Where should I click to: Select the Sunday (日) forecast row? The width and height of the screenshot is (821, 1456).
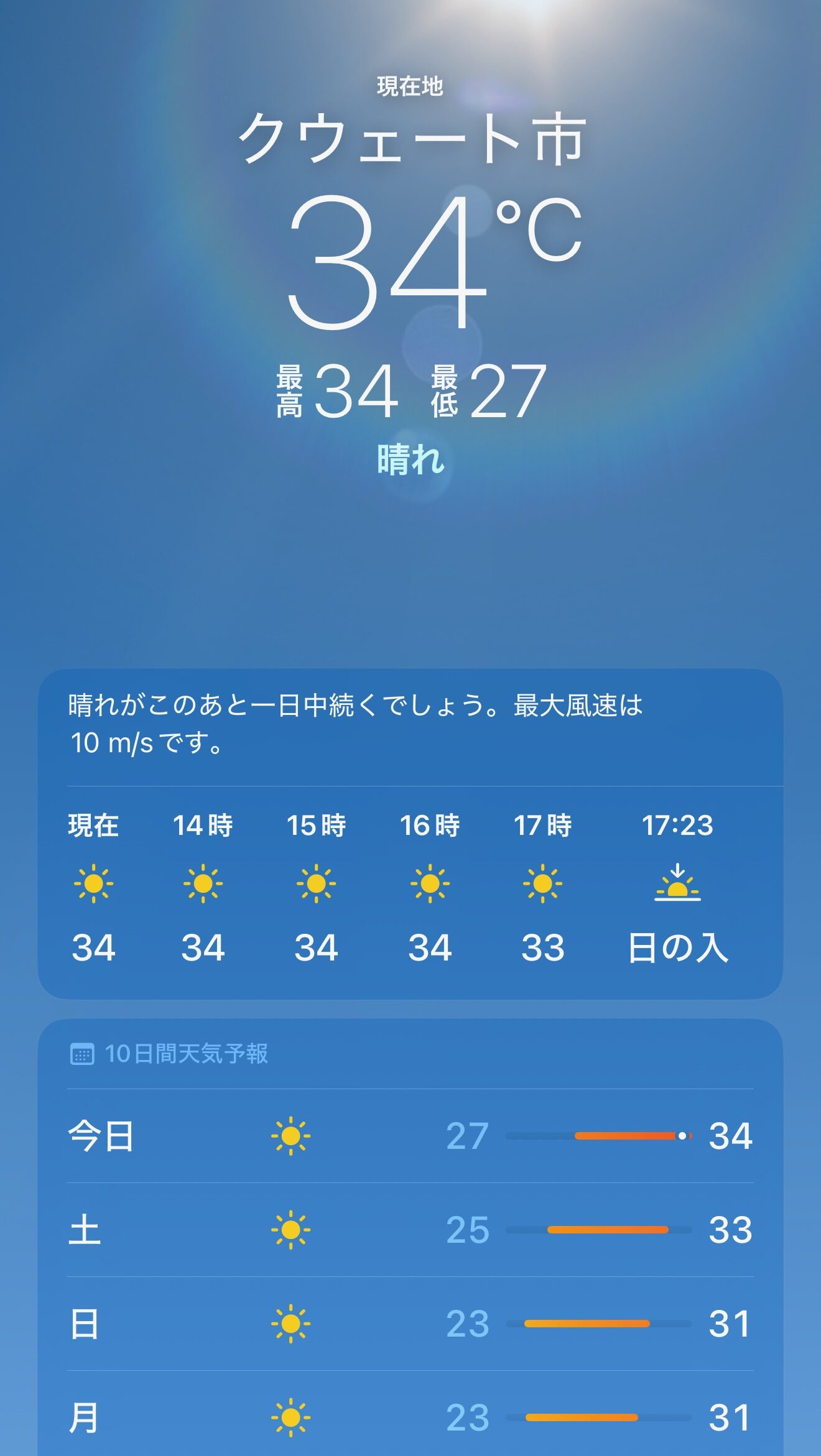coord(410,1324)
